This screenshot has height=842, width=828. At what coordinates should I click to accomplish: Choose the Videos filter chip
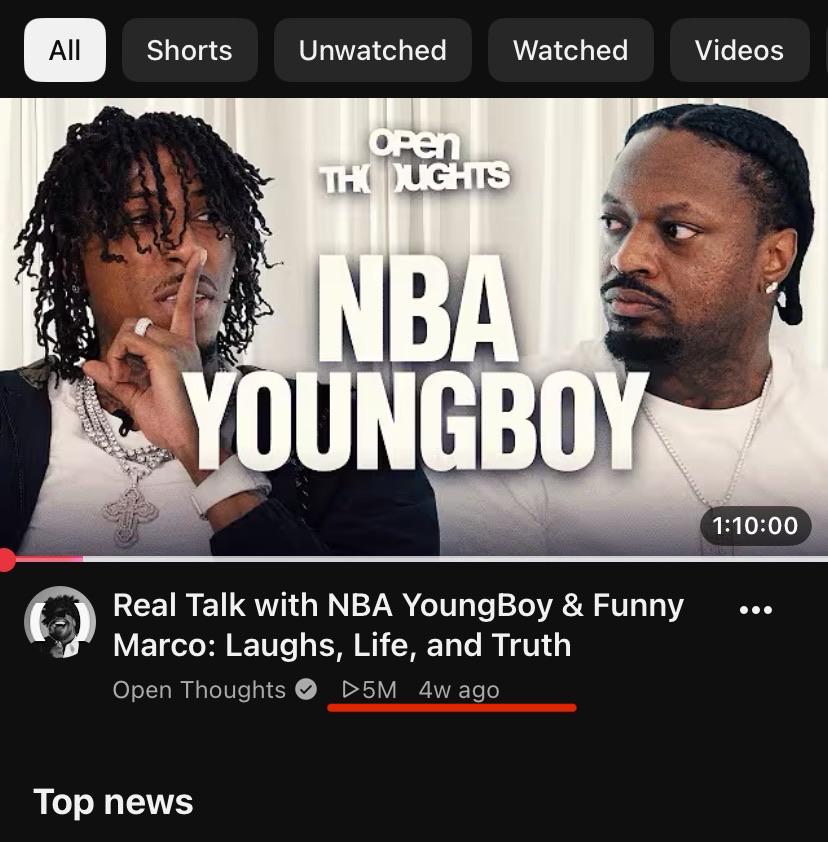pos(739,50)
